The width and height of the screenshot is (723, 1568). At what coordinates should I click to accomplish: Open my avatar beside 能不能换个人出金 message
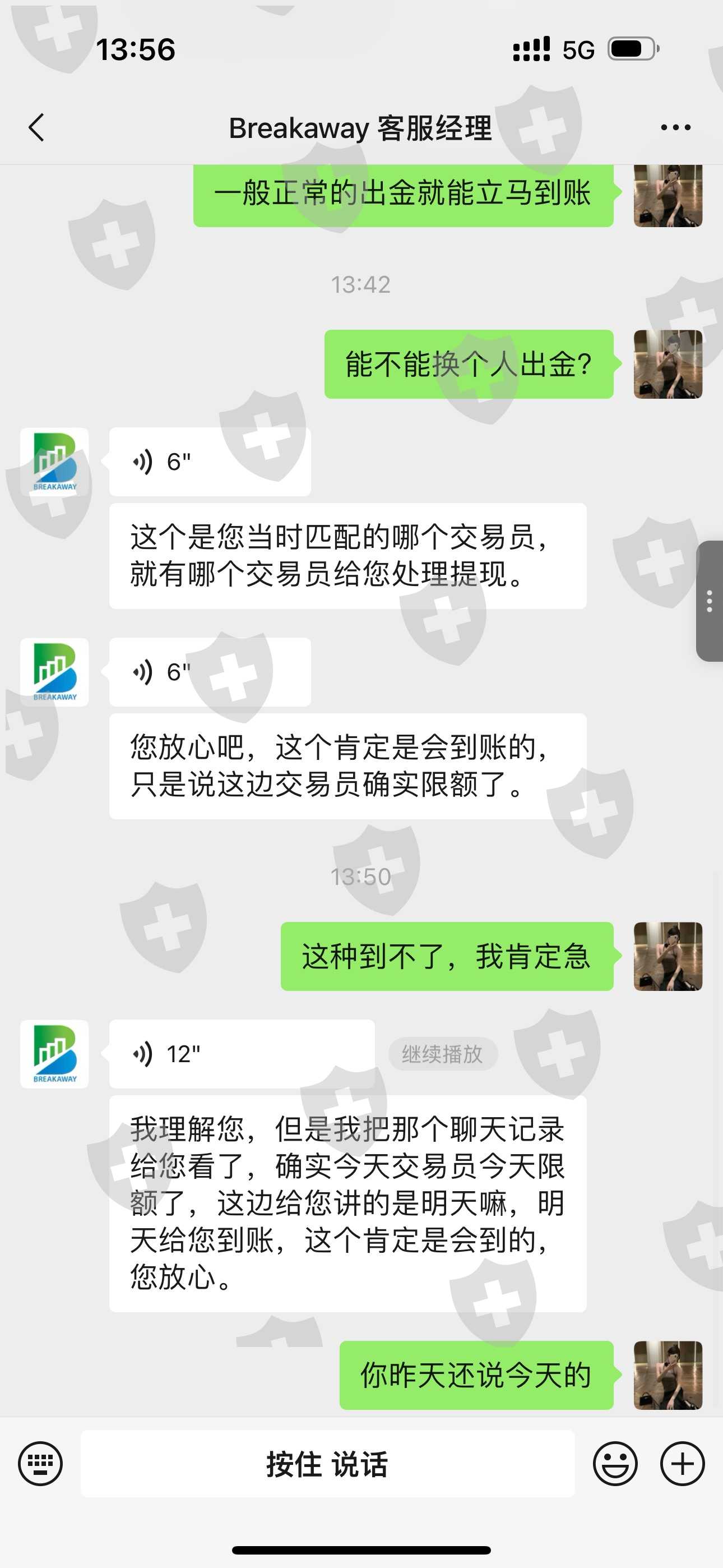coord(668,364)
